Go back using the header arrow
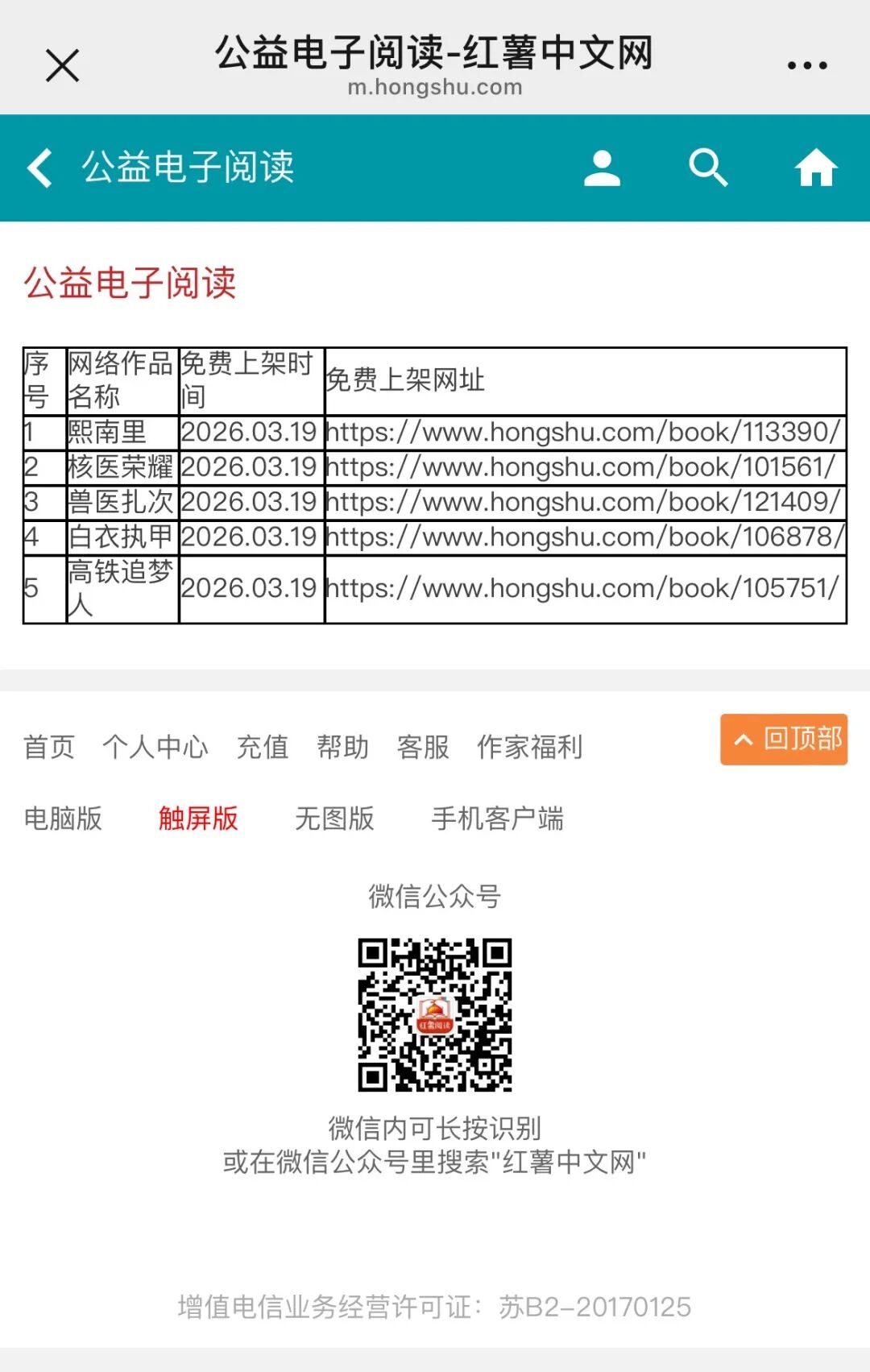The width and height of the screenshot is (870, 1372). pos(40,168)
